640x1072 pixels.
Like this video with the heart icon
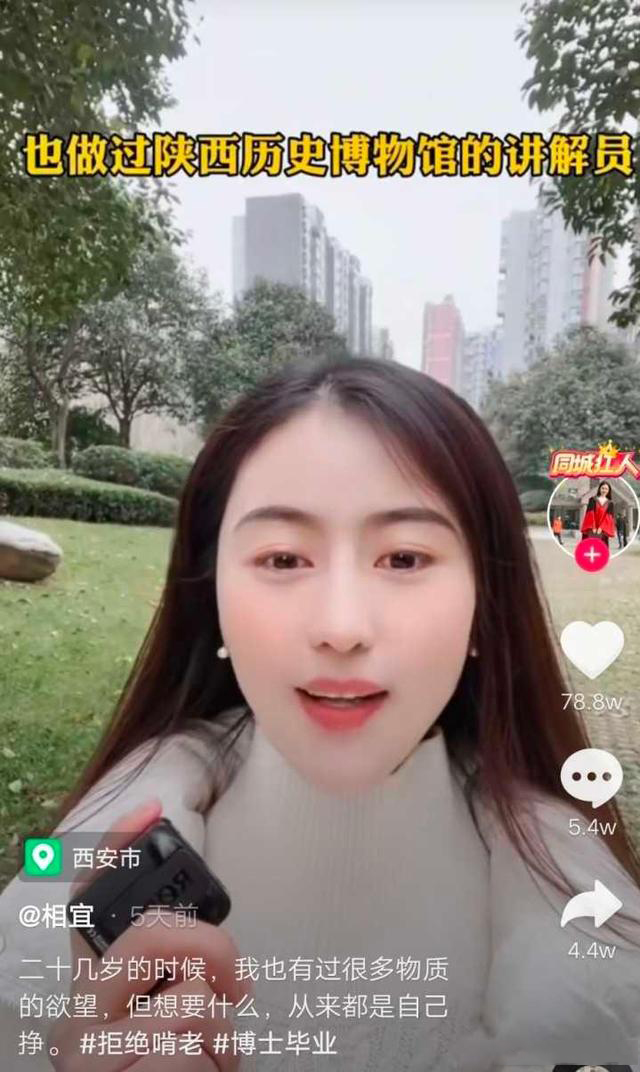(x=591, y=648)
